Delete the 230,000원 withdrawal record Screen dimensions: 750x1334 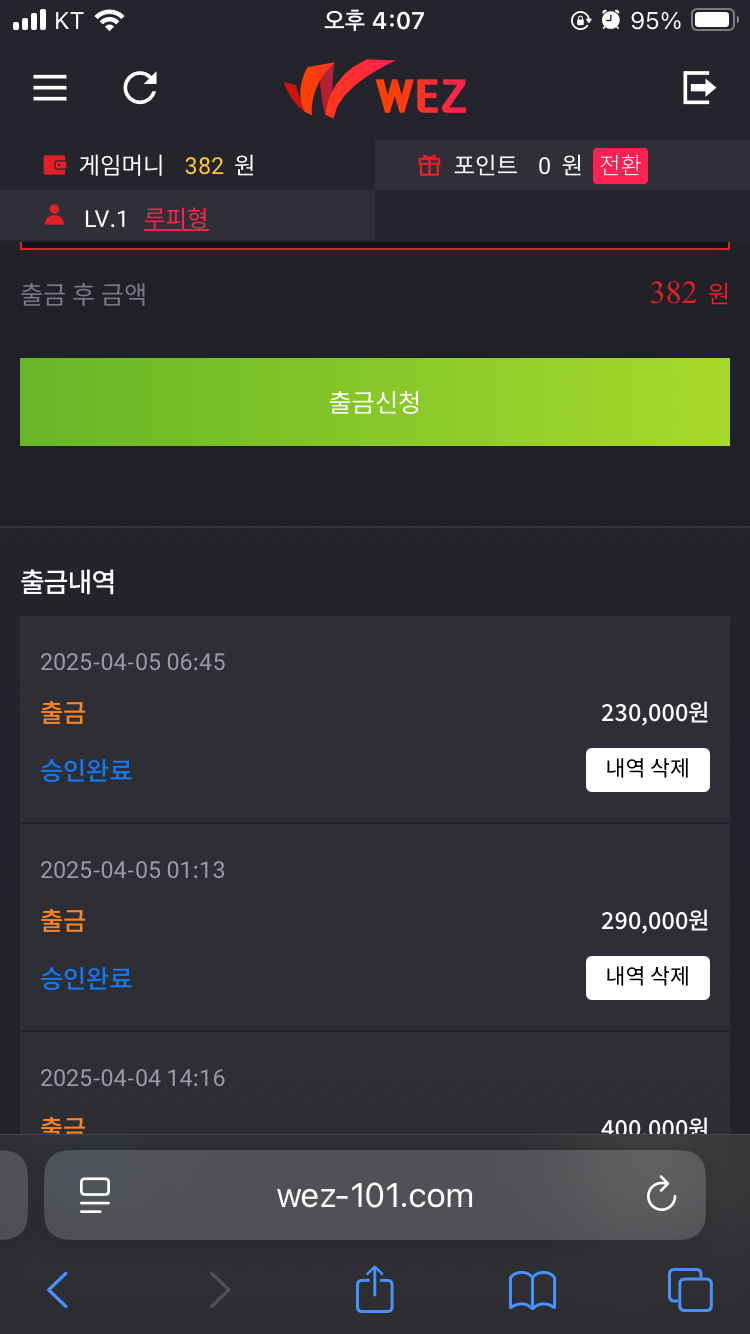[x=648, y=770]
